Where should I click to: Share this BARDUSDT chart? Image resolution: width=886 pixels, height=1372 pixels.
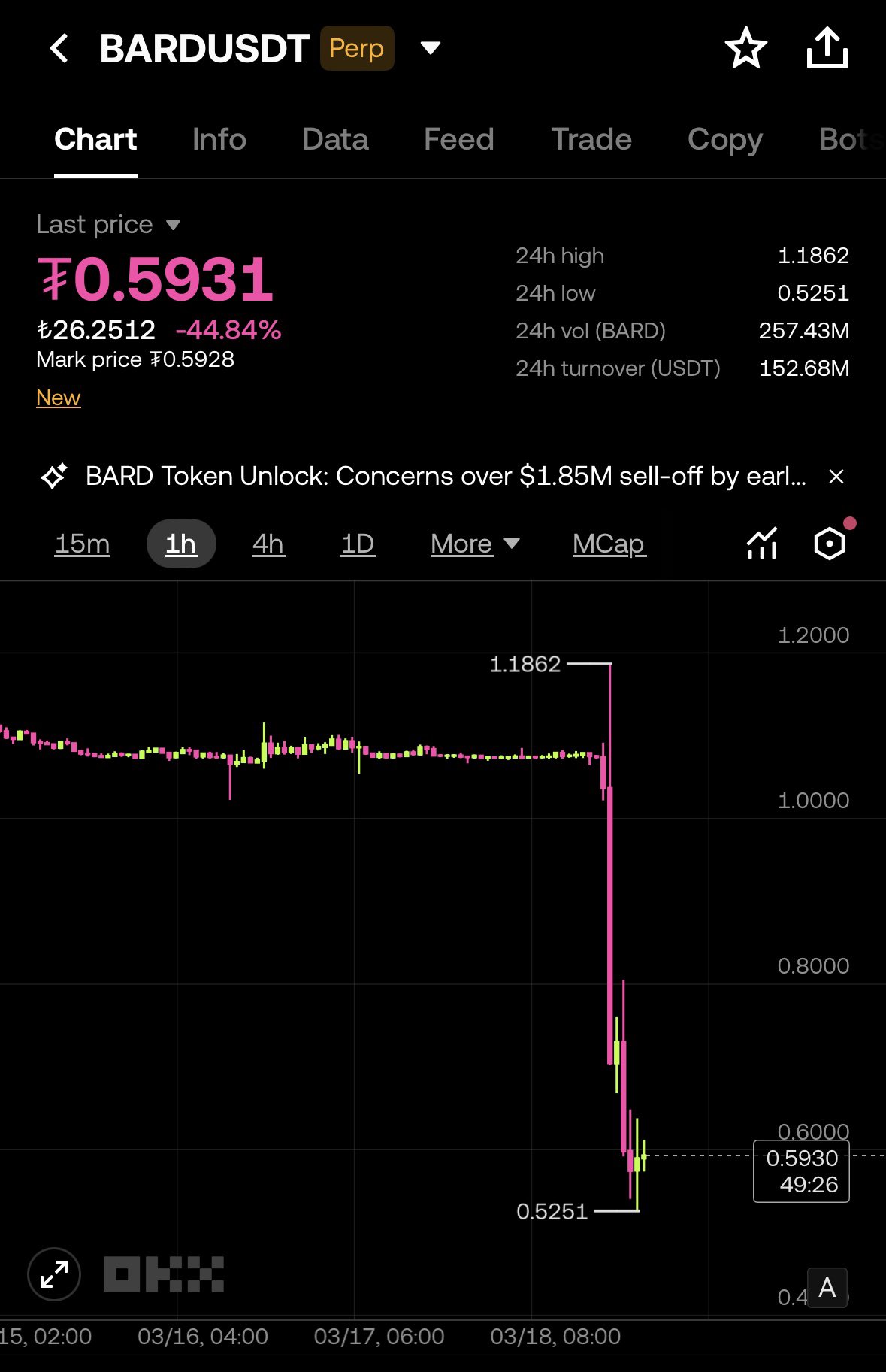point(827,48)
